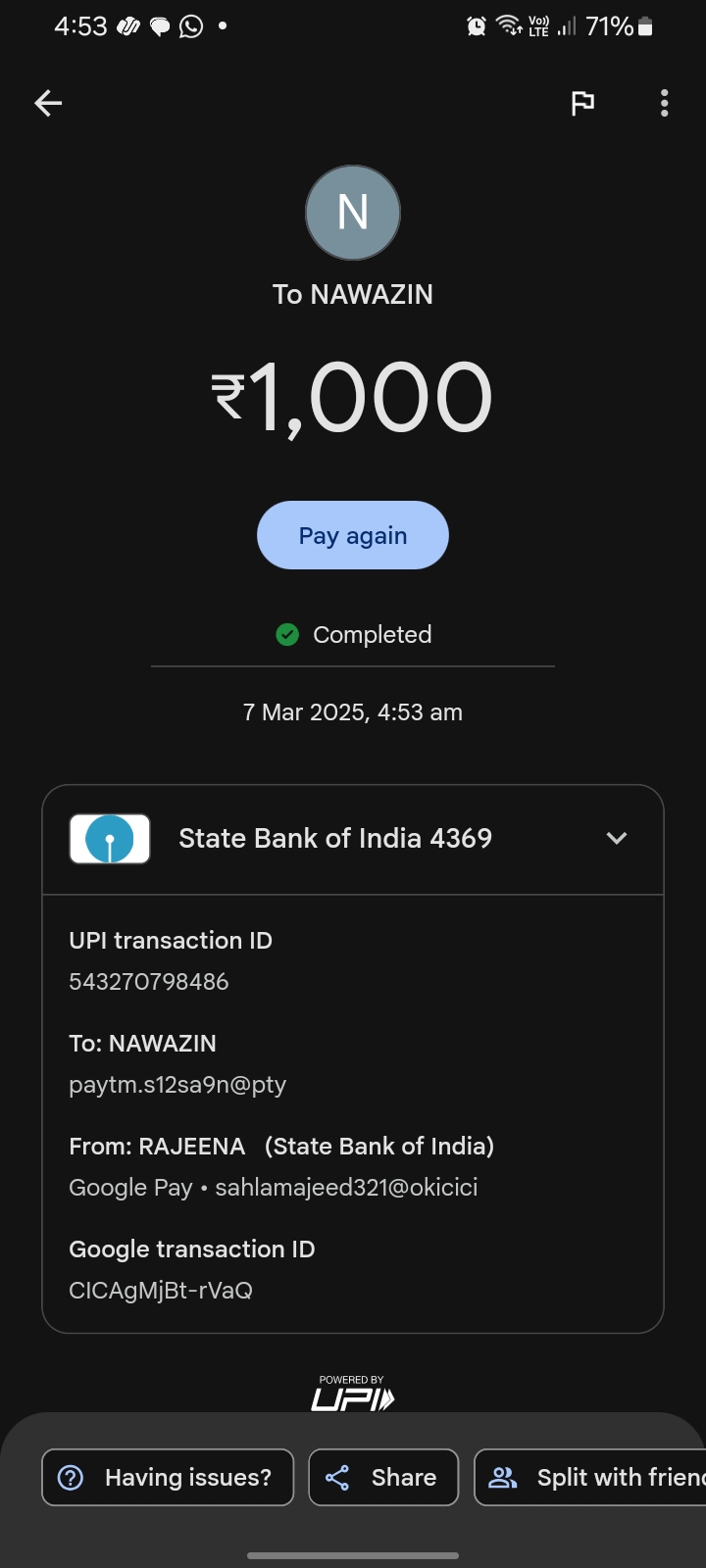
Task: Tap the flag icon to report payment
Action: click(x=582, y=103)
